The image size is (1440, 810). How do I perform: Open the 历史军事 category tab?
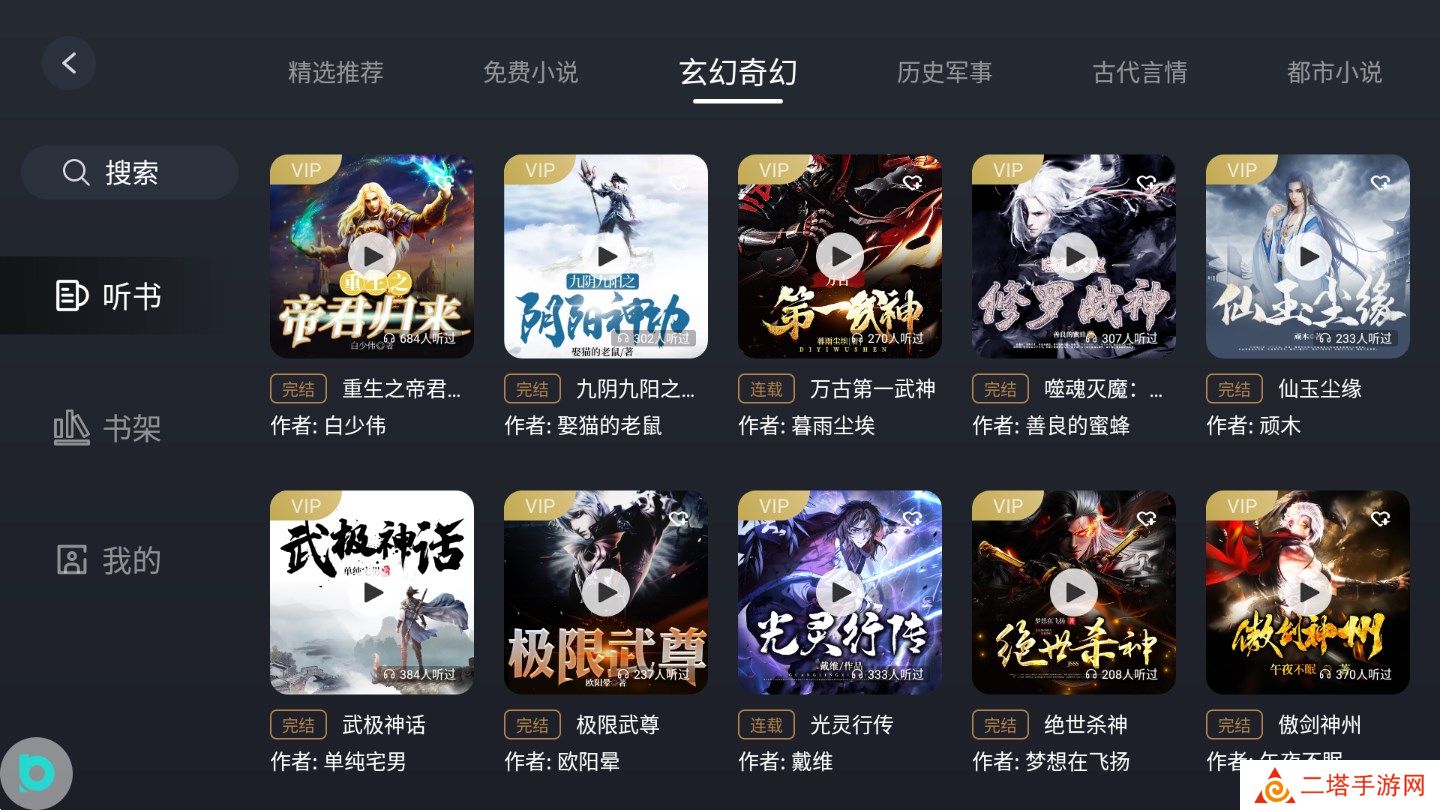click(x=944, y=72)
